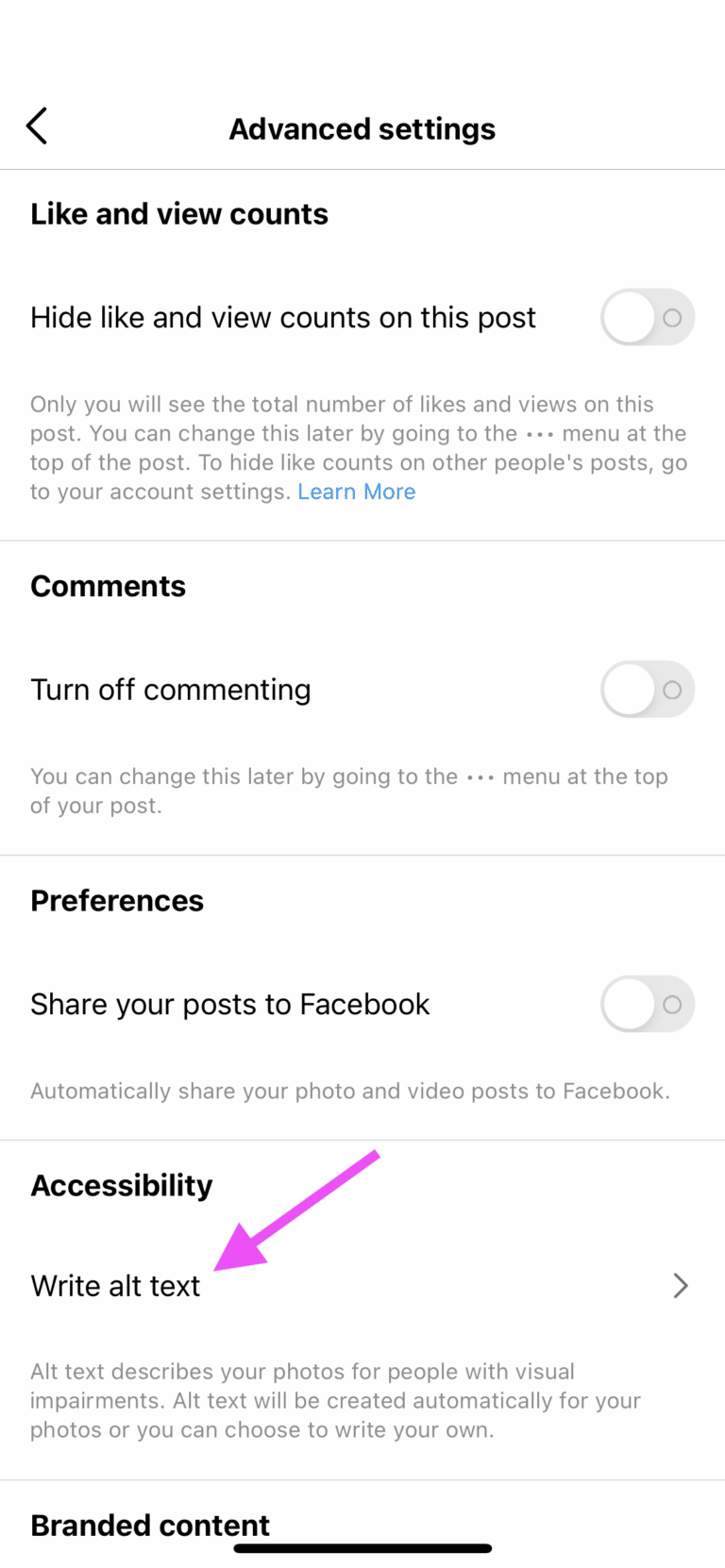Image resolution: width=725 pixels, height=1568 pixels.
Task: Tap the 'Accessibility' heading
Action: click(121, 1185)
